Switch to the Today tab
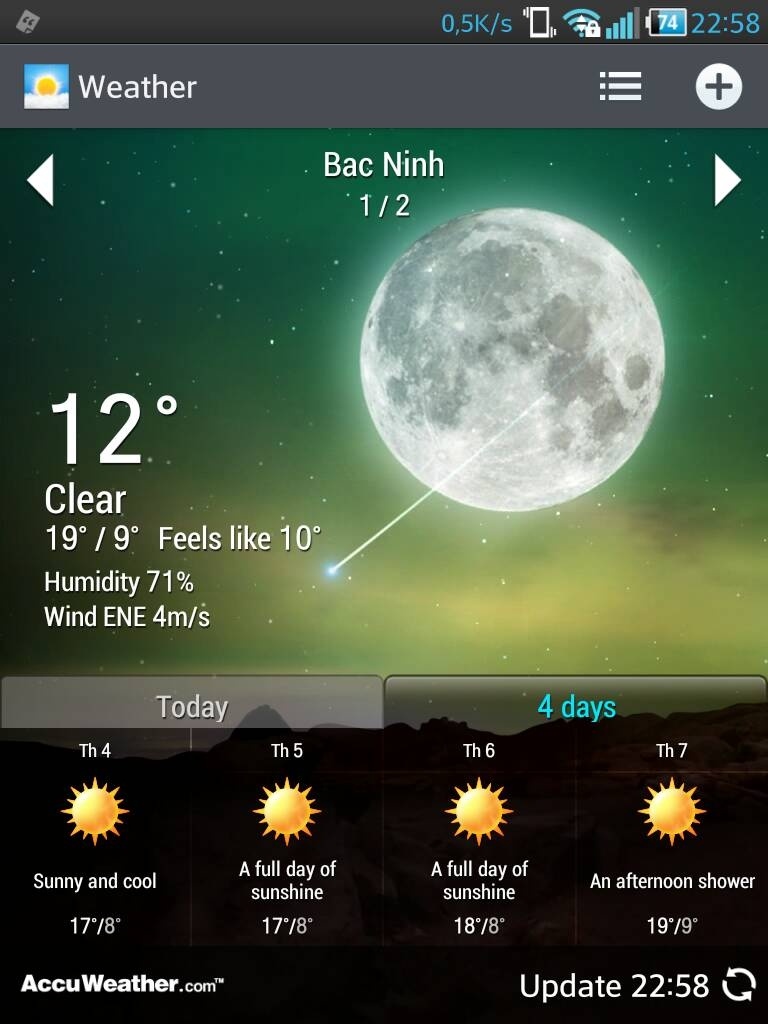The image size is (768, 1024). point(192,706)
